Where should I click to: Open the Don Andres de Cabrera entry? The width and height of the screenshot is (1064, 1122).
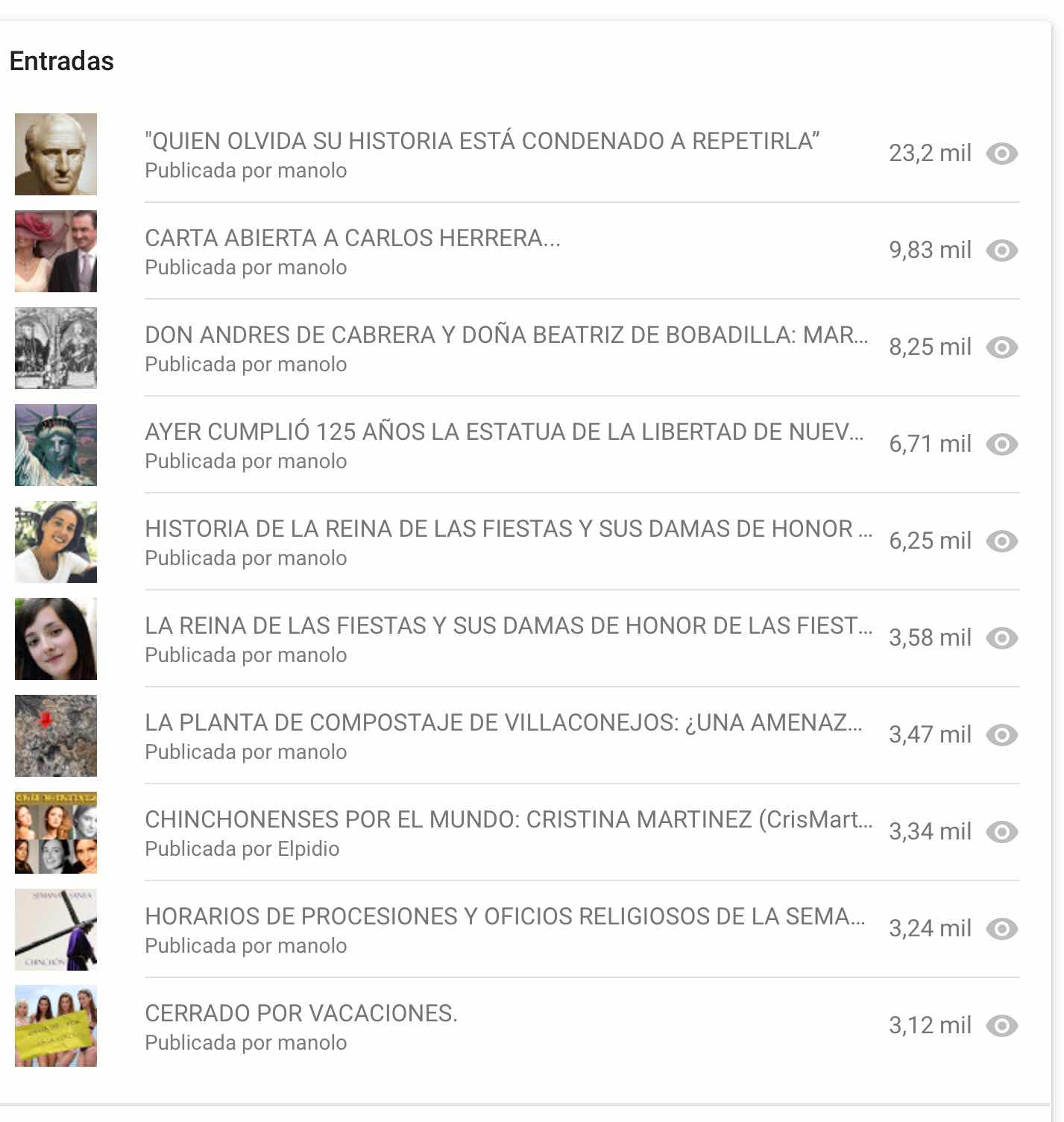pyautogui.click(x=506, y=335)
